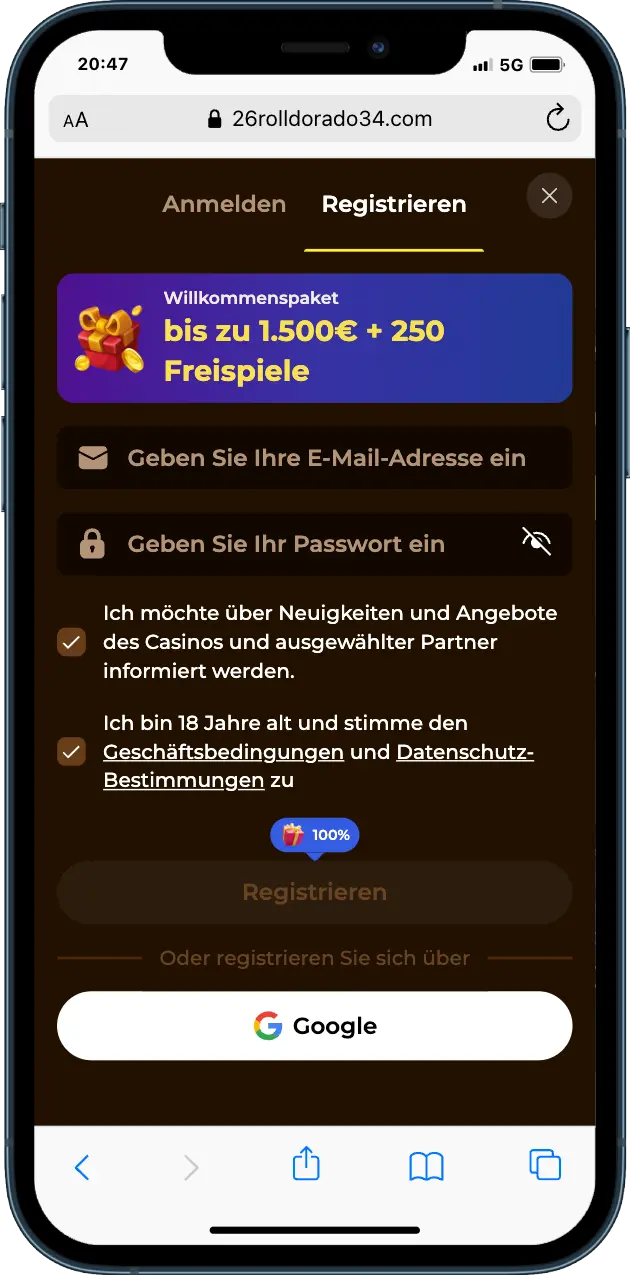Viewport: 630px width, 1275px height.
Task: Tap the brown Registrieren button
Action: 314,892
